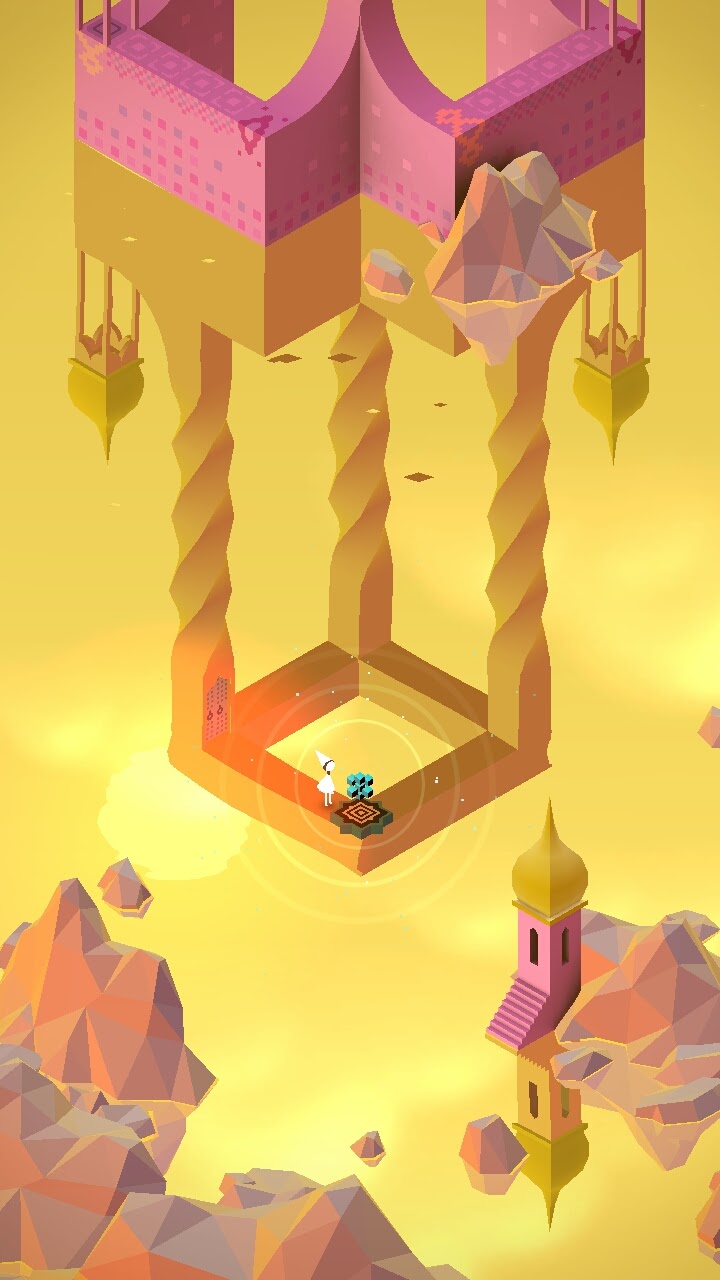The image size is (720, 1280).
Task: Tap the pink patterned door on the orange wall
Action: coord(216,709)
